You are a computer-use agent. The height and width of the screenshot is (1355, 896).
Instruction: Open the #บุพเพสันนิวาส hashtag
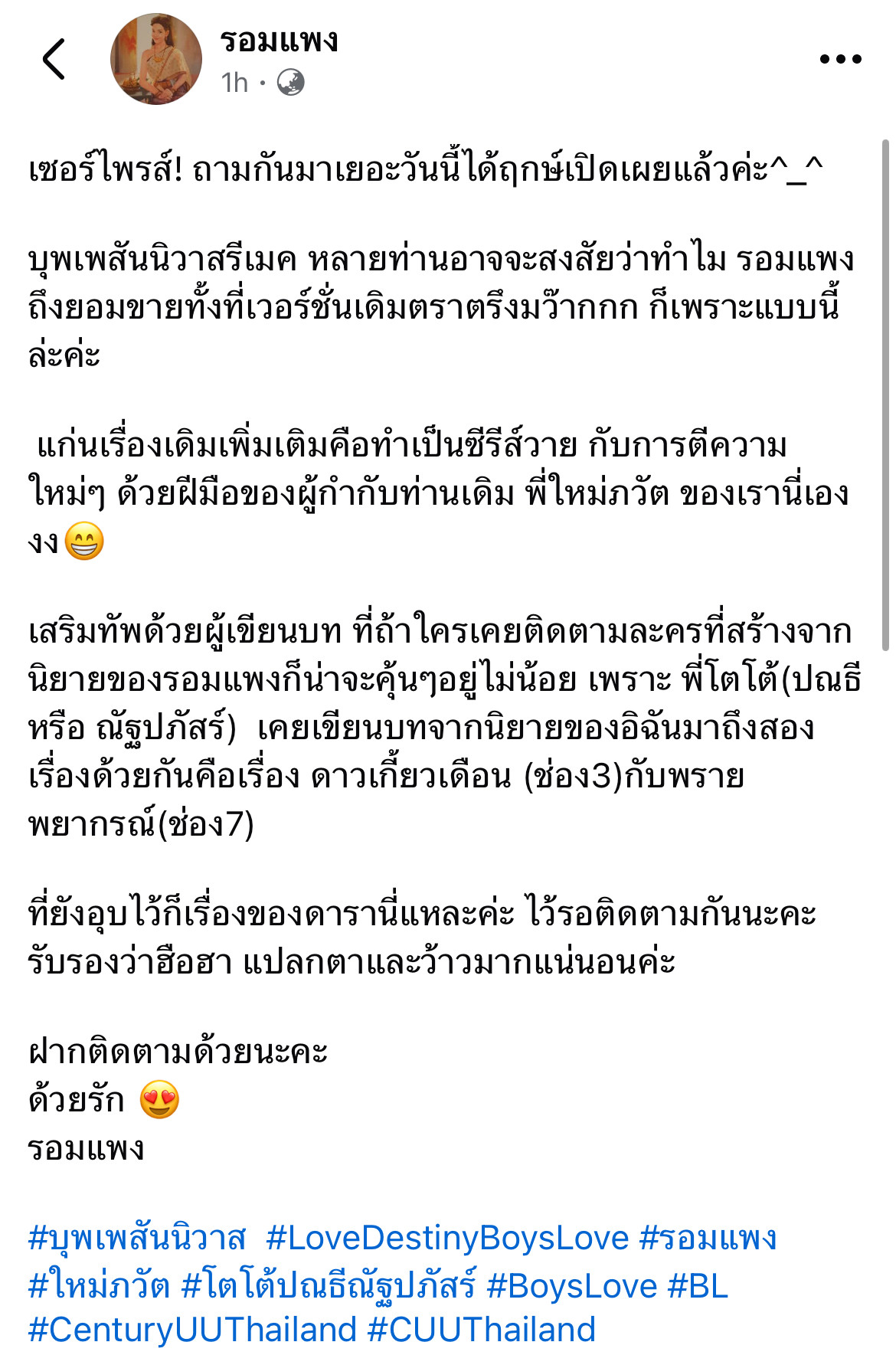coord(138,1239)
